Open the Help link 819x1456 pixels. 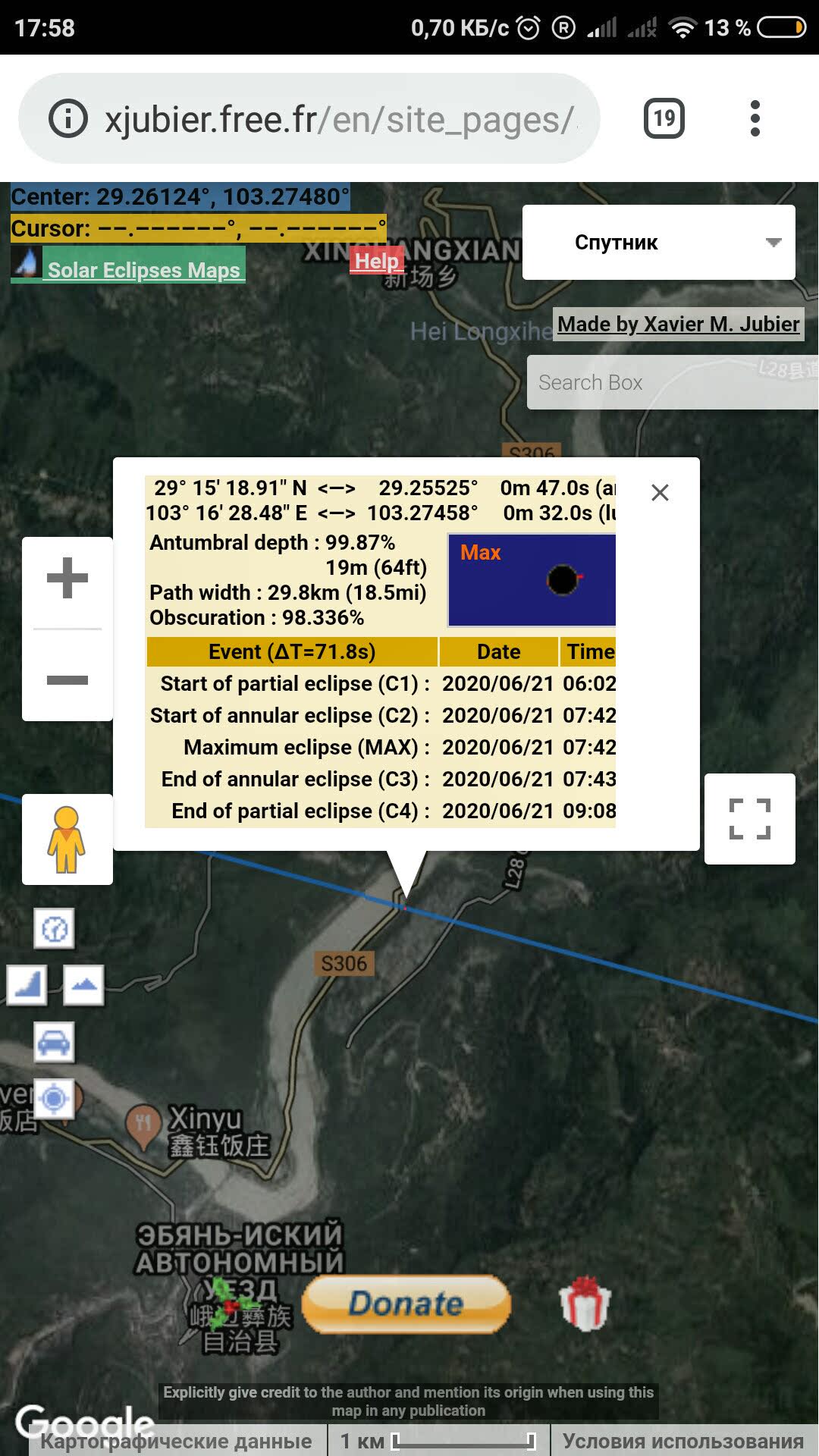(376, 262)
